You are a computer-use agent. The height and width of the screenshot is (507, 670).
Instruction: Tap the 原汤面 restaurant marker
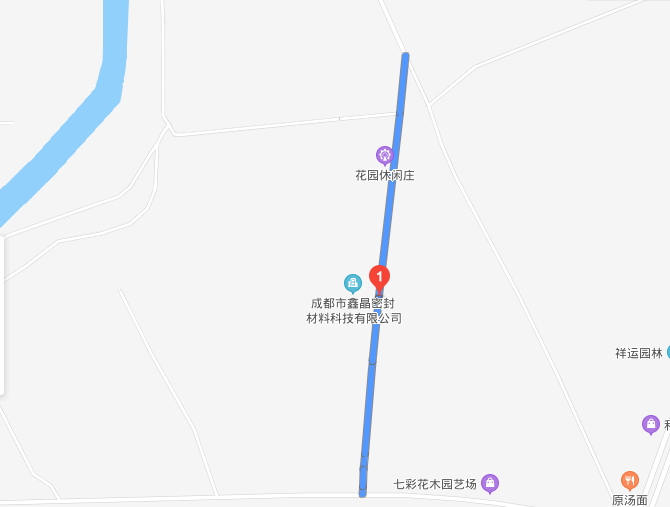(630, 481)
